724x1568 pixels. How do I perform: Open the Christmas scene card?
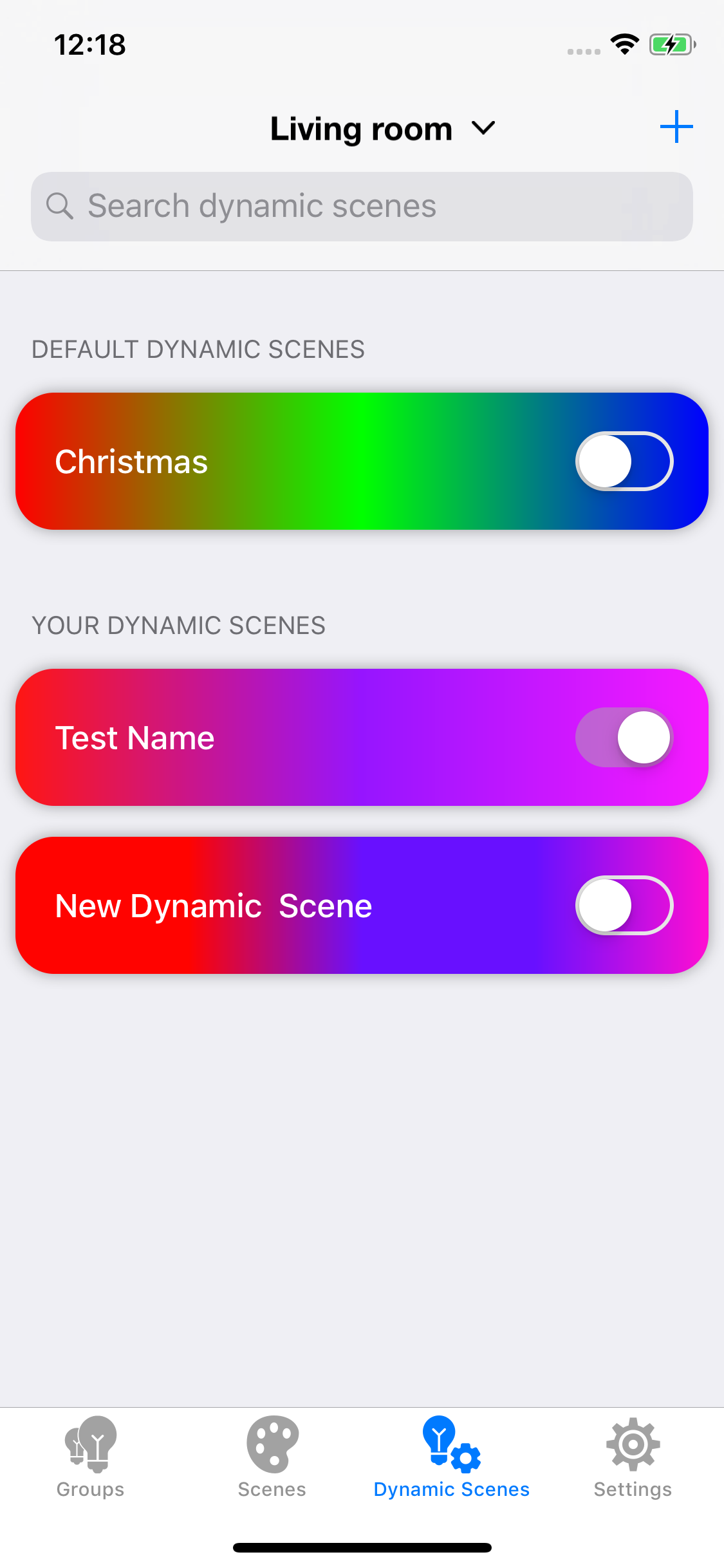362,462
